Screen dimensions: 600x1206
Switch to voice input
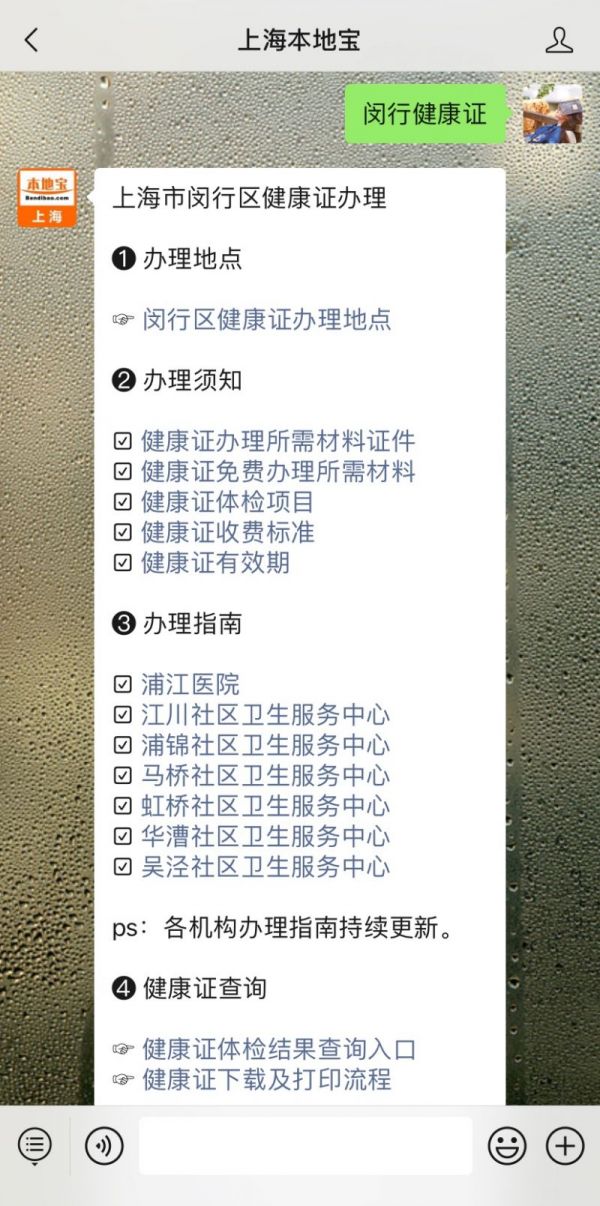click(104, 1146)
